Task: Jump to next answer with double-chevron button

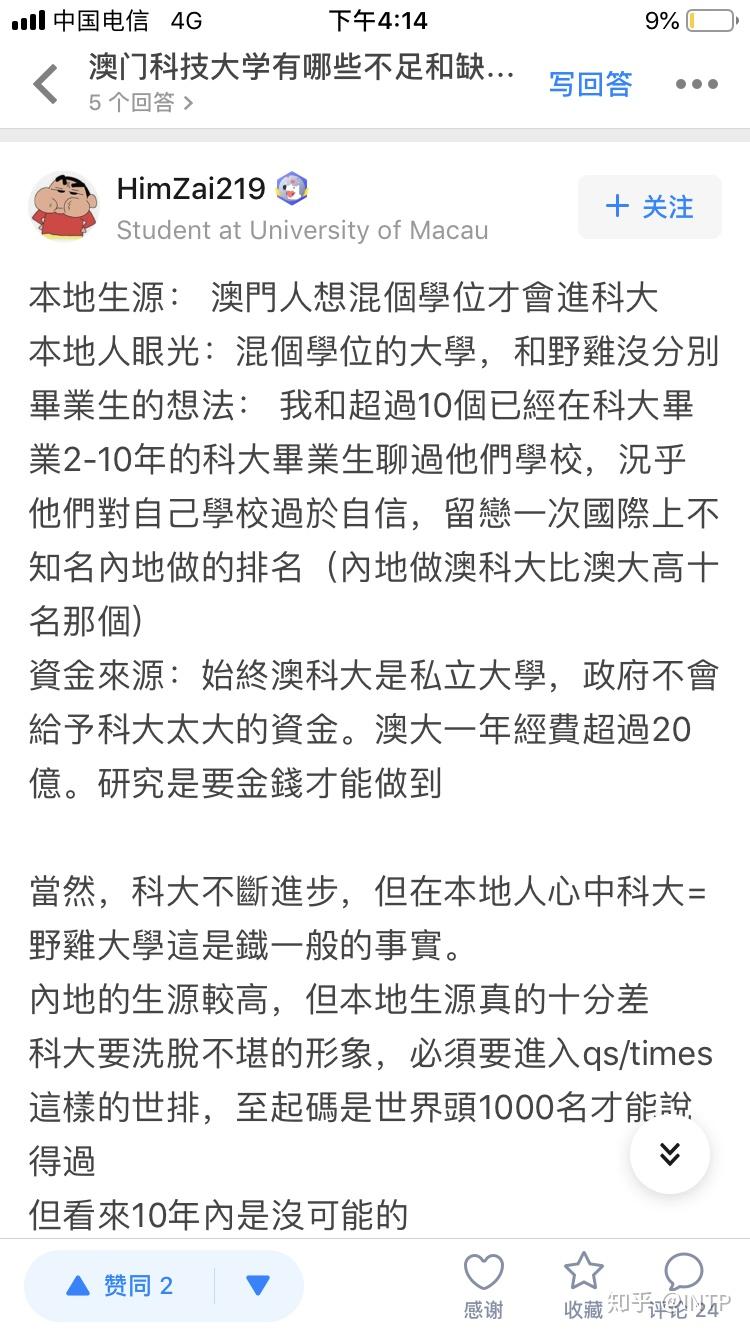Action: [670, 1154]
